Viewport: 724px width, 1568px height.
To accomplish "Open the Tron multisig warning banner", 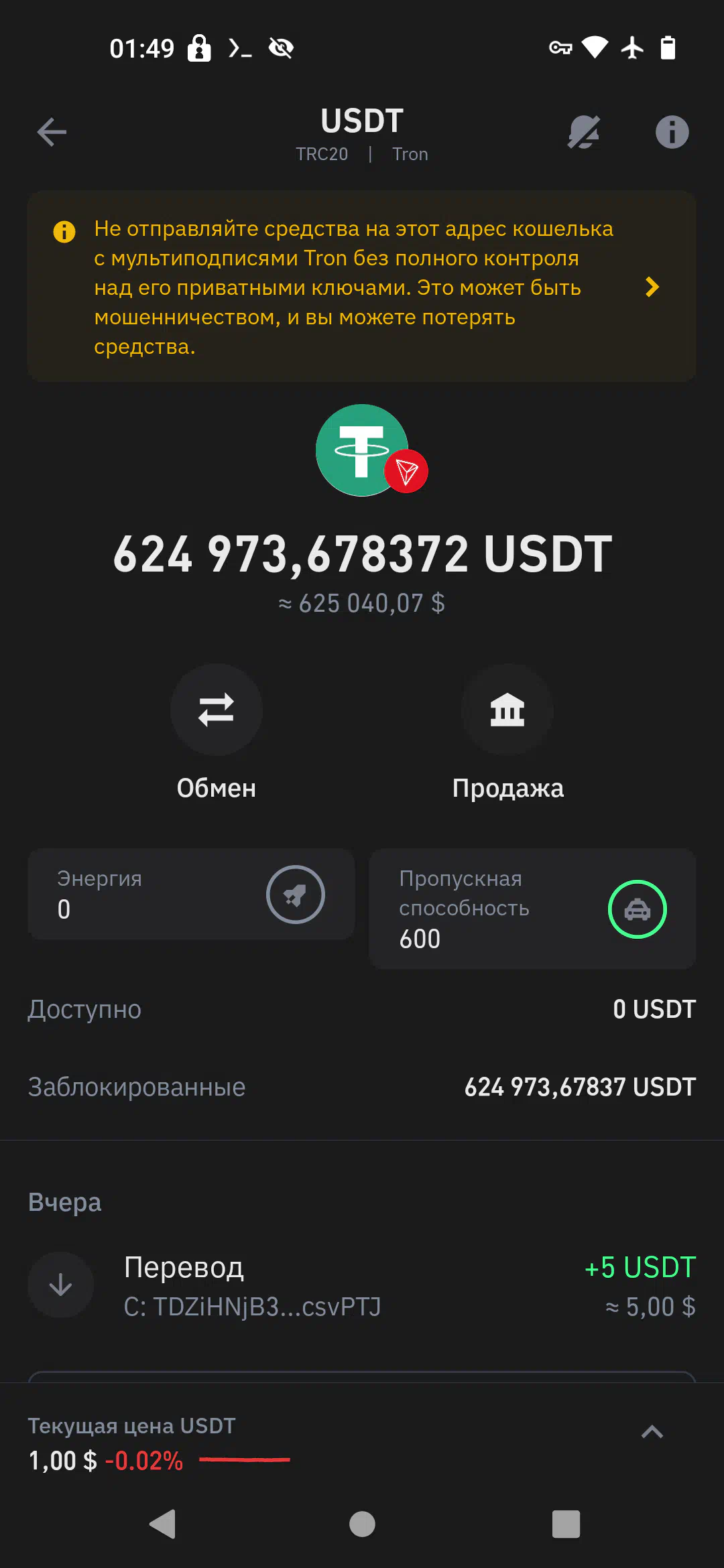I will 361,287.
